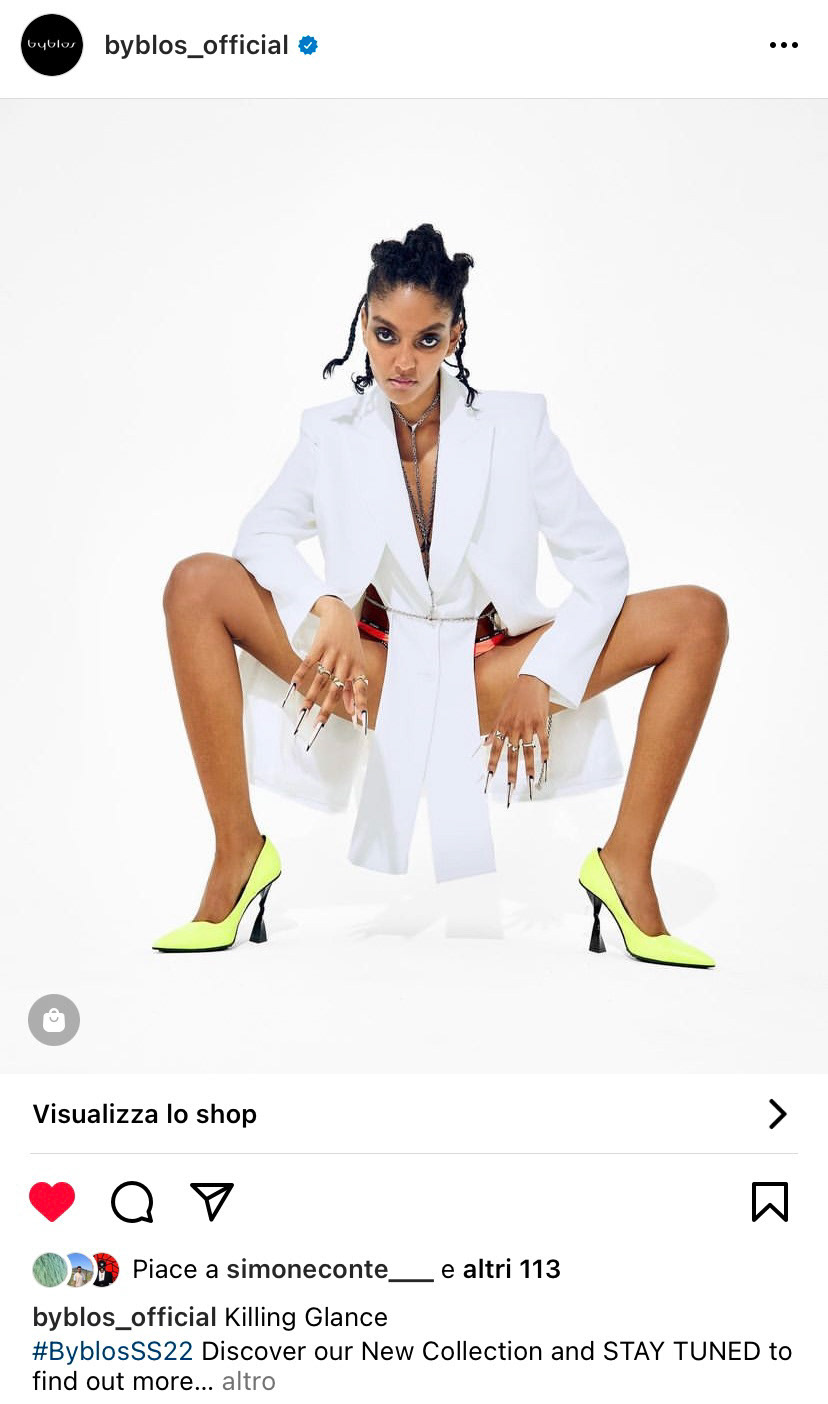Open Visualizza lo shop
The height and width of the screenshot is (1404, 828).
coord(414,1114)
